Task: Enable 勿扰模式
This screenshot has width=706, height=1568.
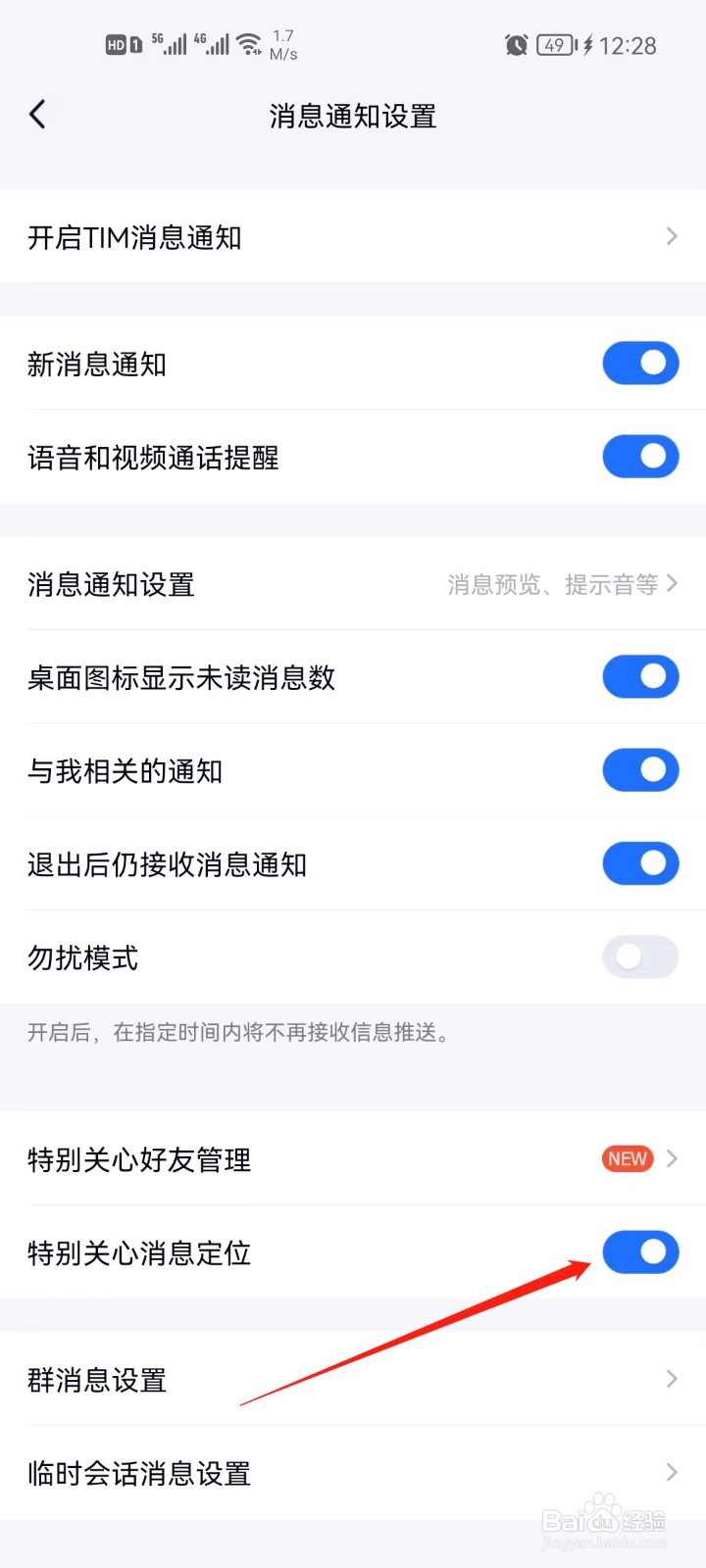Action: pyautogui.click(x=640, y=957)
